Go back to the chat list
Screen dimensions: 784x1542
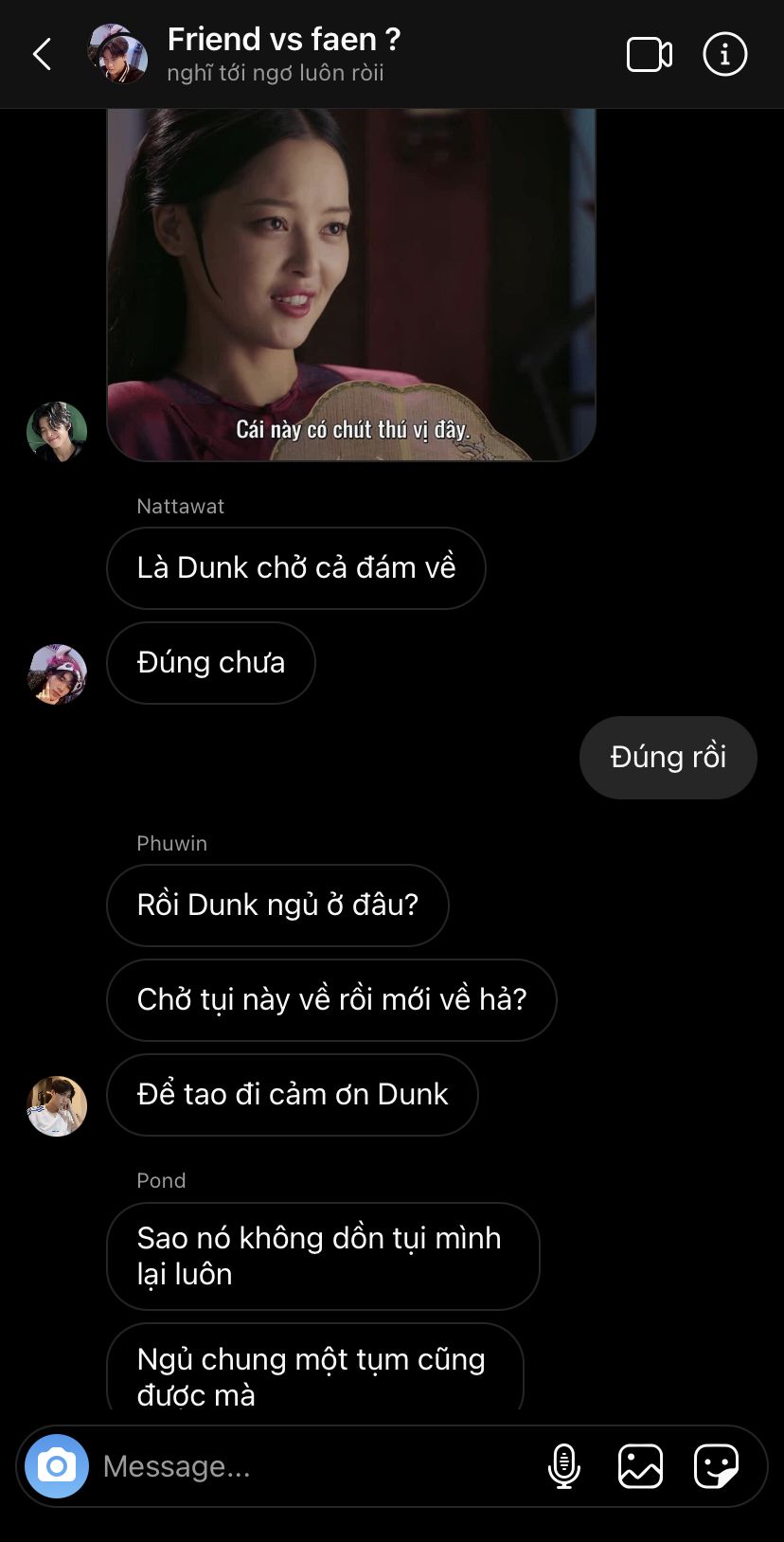(x=43, y=55)
